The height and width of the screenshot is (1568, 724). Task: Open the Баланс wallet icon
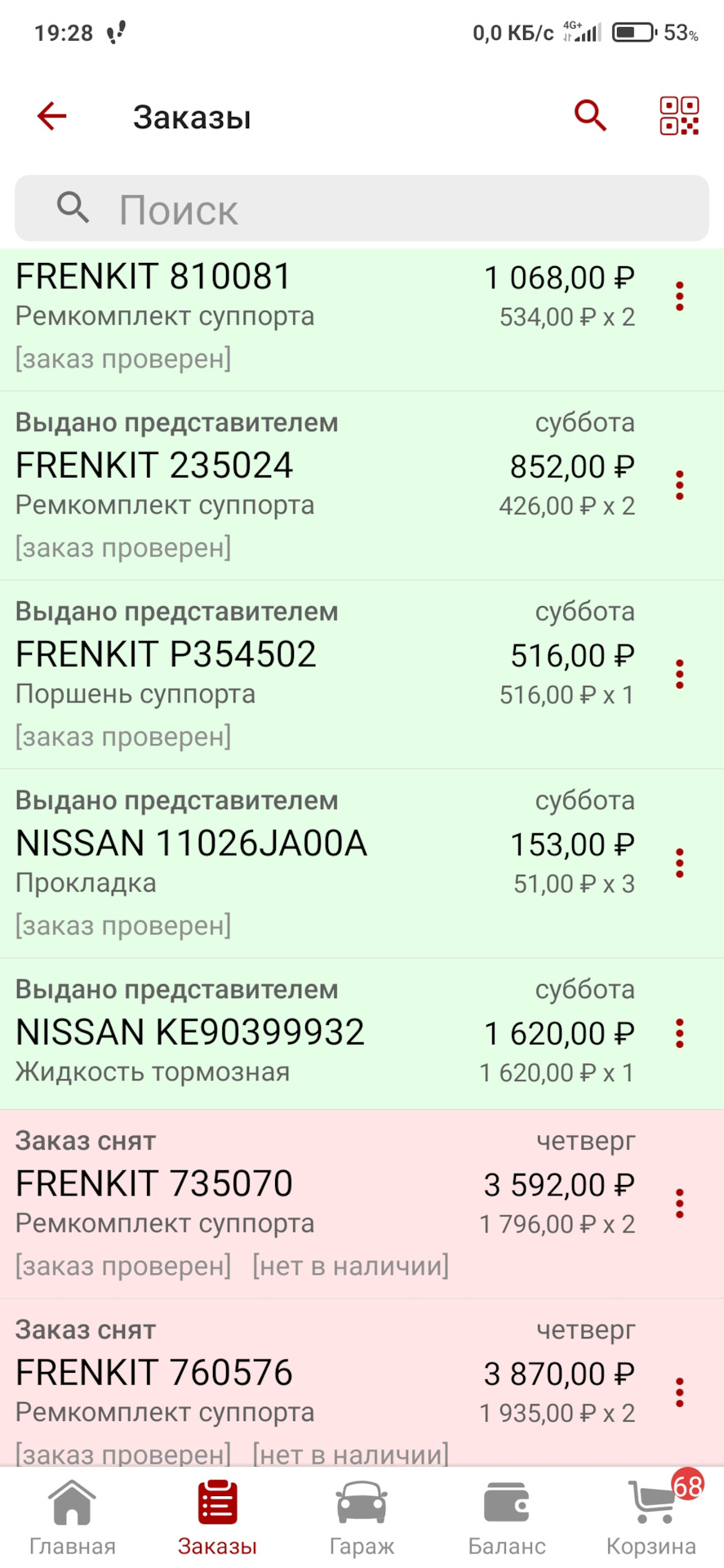(506, 1503)
